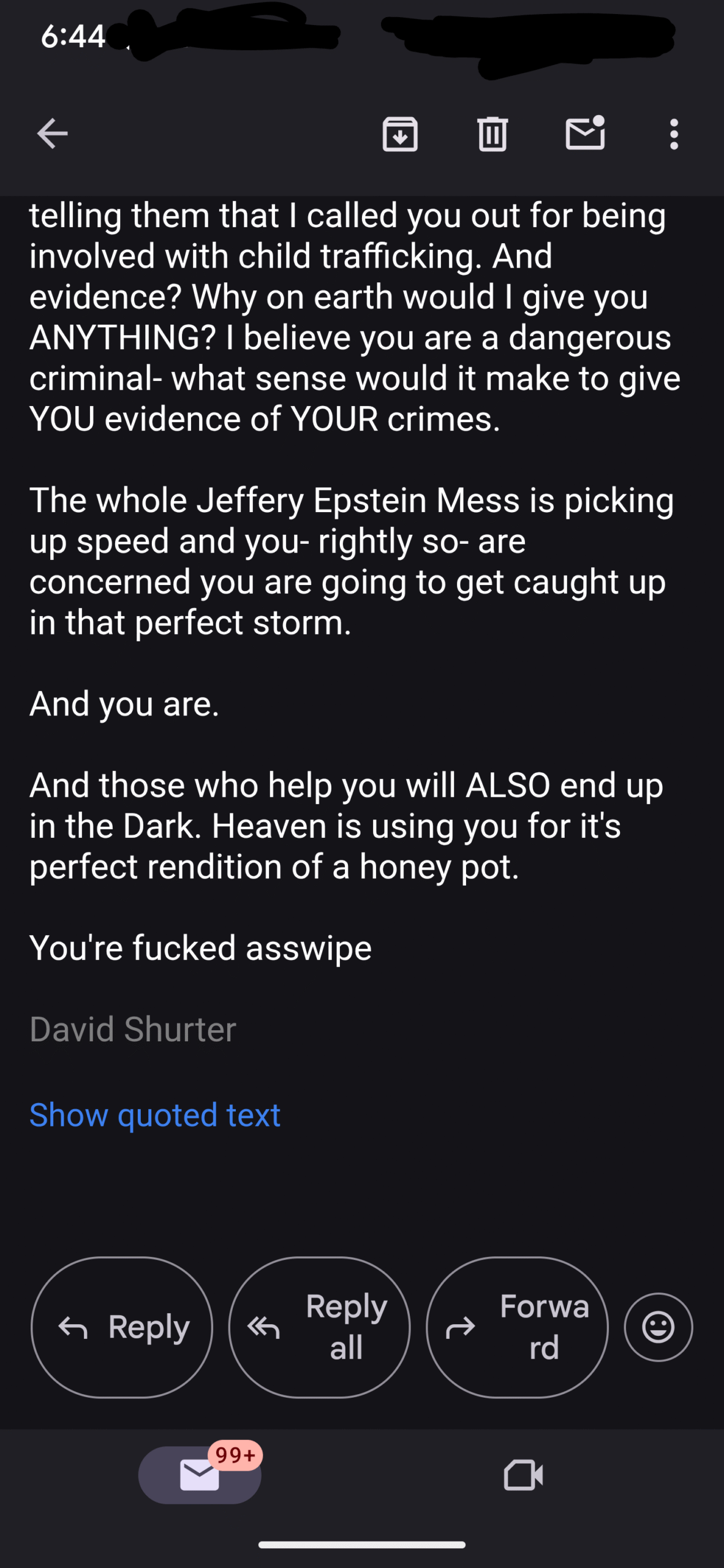Delete this email with the trash icon
The image size is (724, 1568).
point(492,134)
